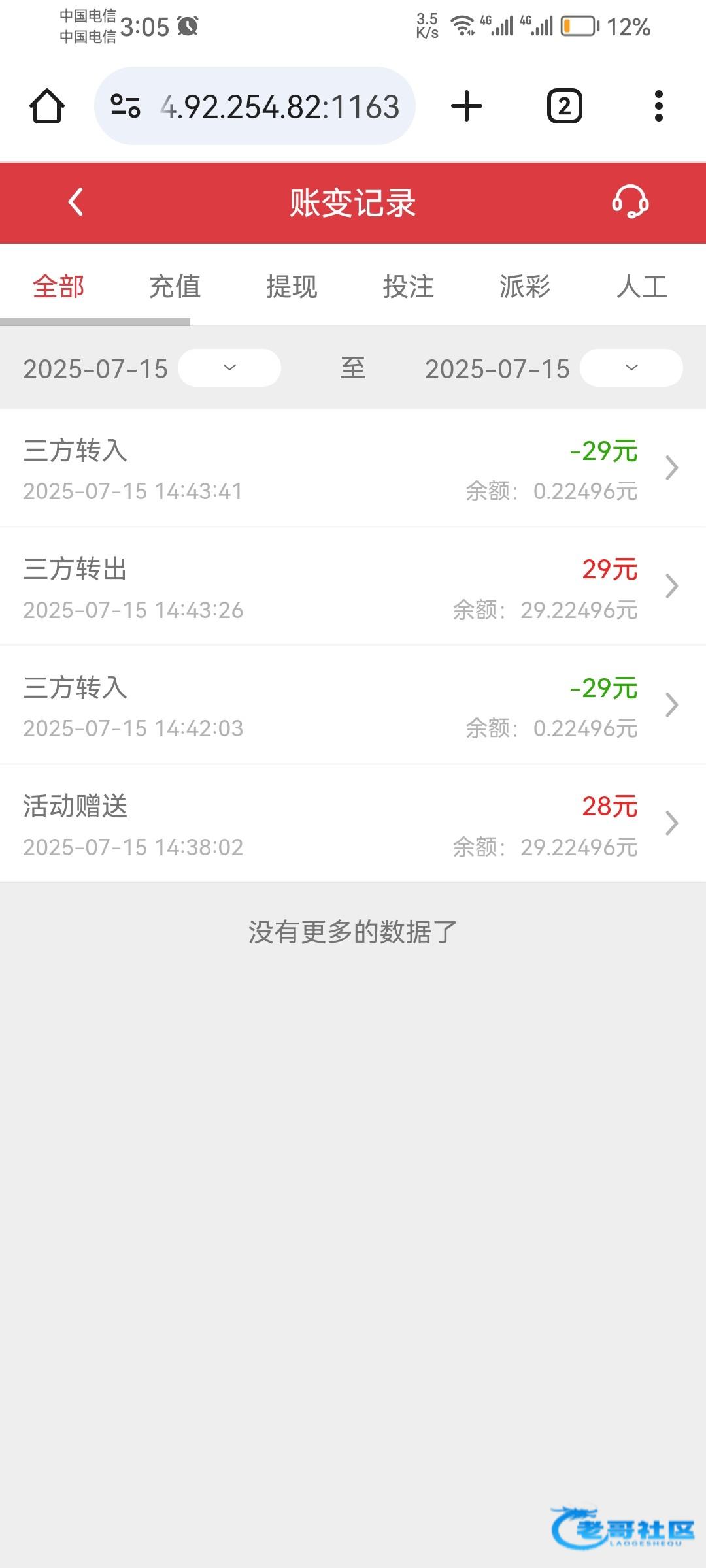Expand the start date dropdown
706x1568 pixels.
coord(229,368)
